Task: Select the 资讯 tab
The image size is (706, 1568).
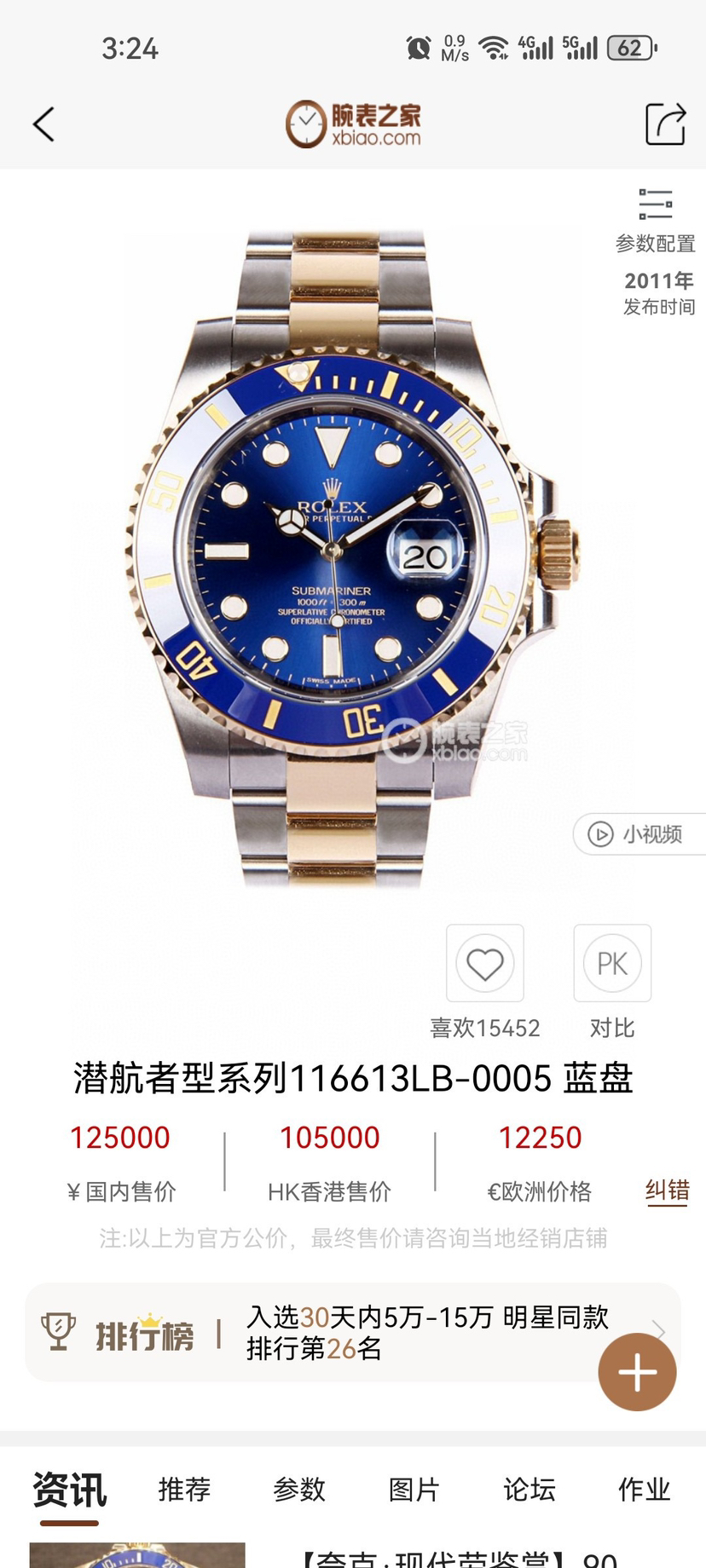Action: click(69, 1490)
